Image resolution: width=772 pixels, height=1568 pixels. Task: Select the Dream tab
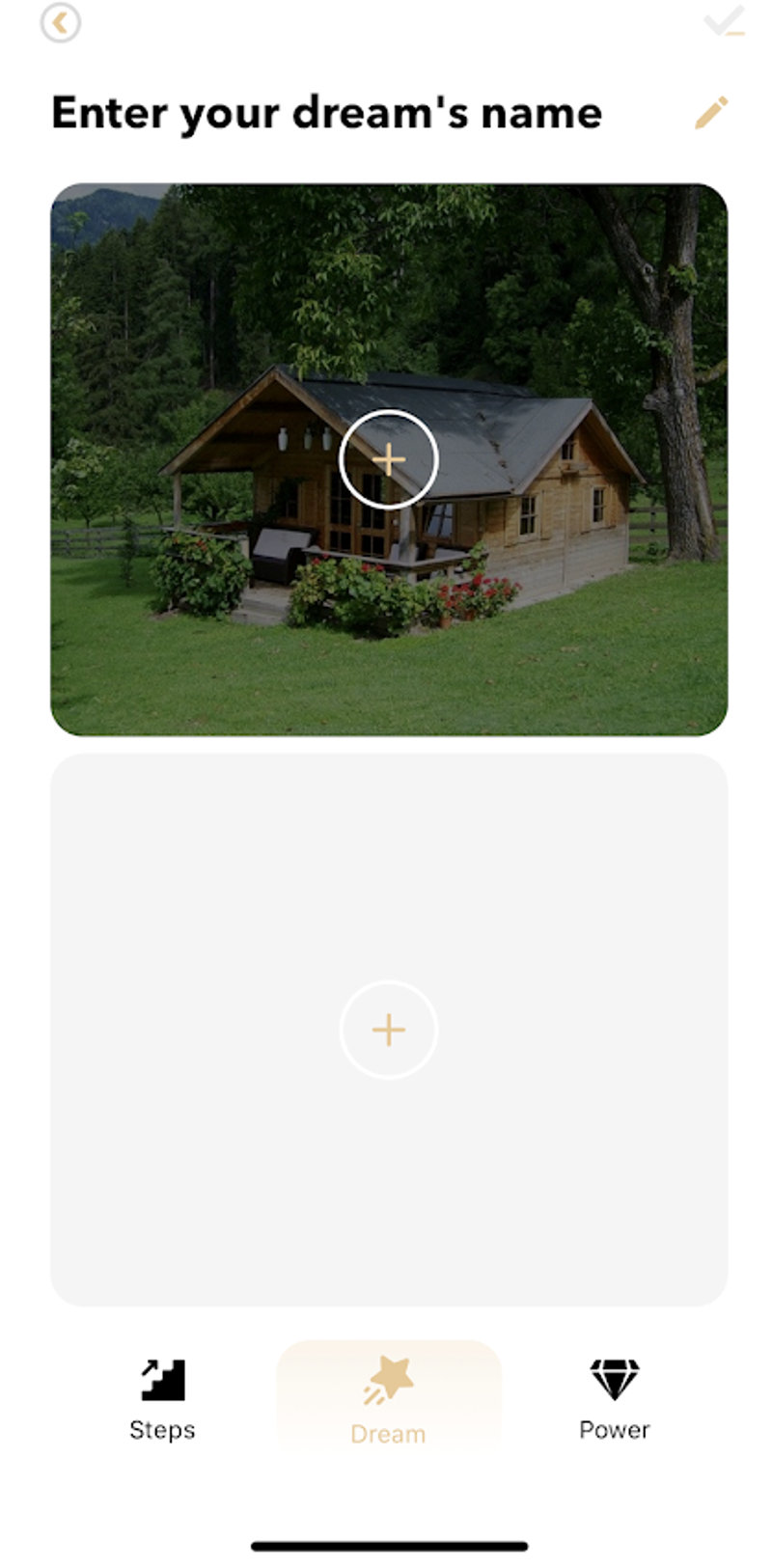point(388,1399)
